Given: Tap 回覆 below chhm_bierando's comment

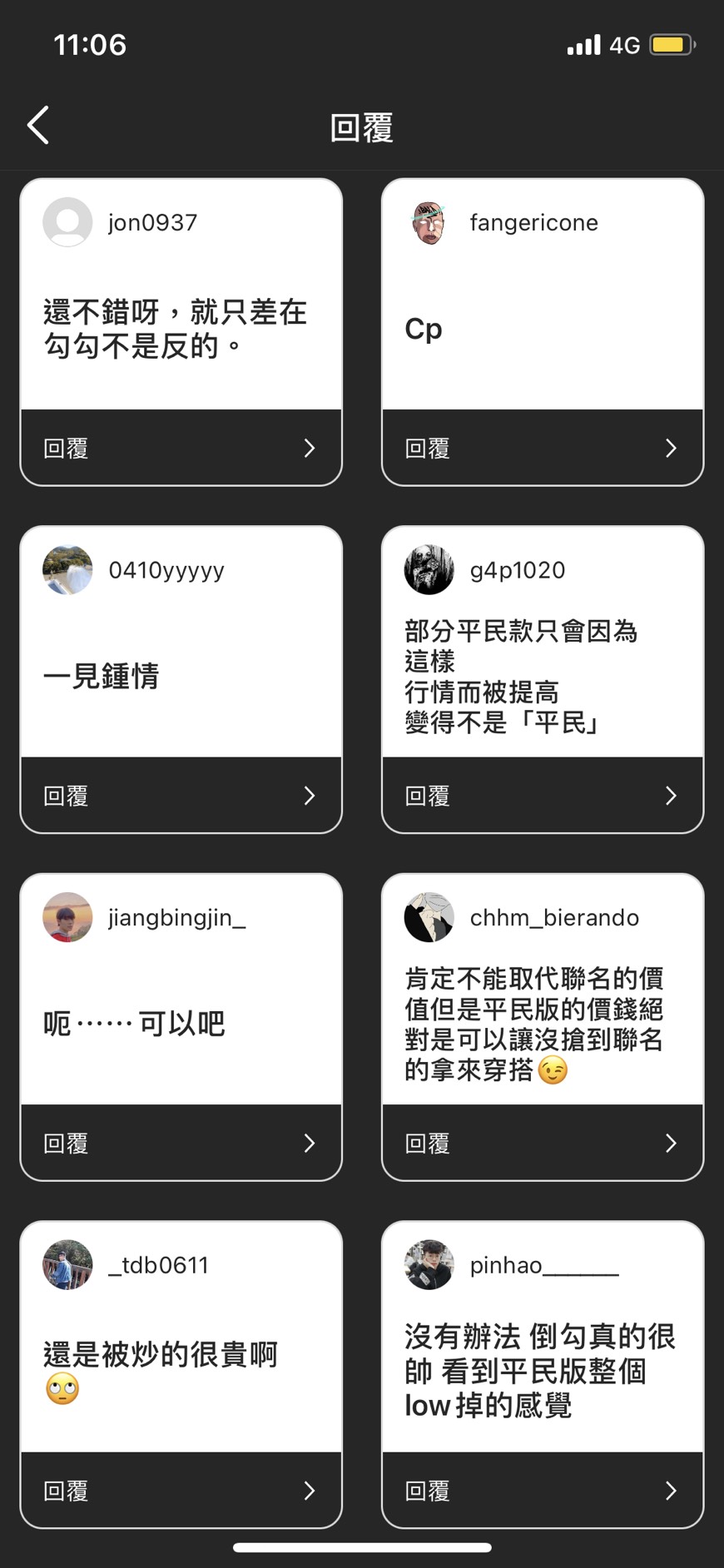Looking at the screenshot, I should tap(426, 1143).
